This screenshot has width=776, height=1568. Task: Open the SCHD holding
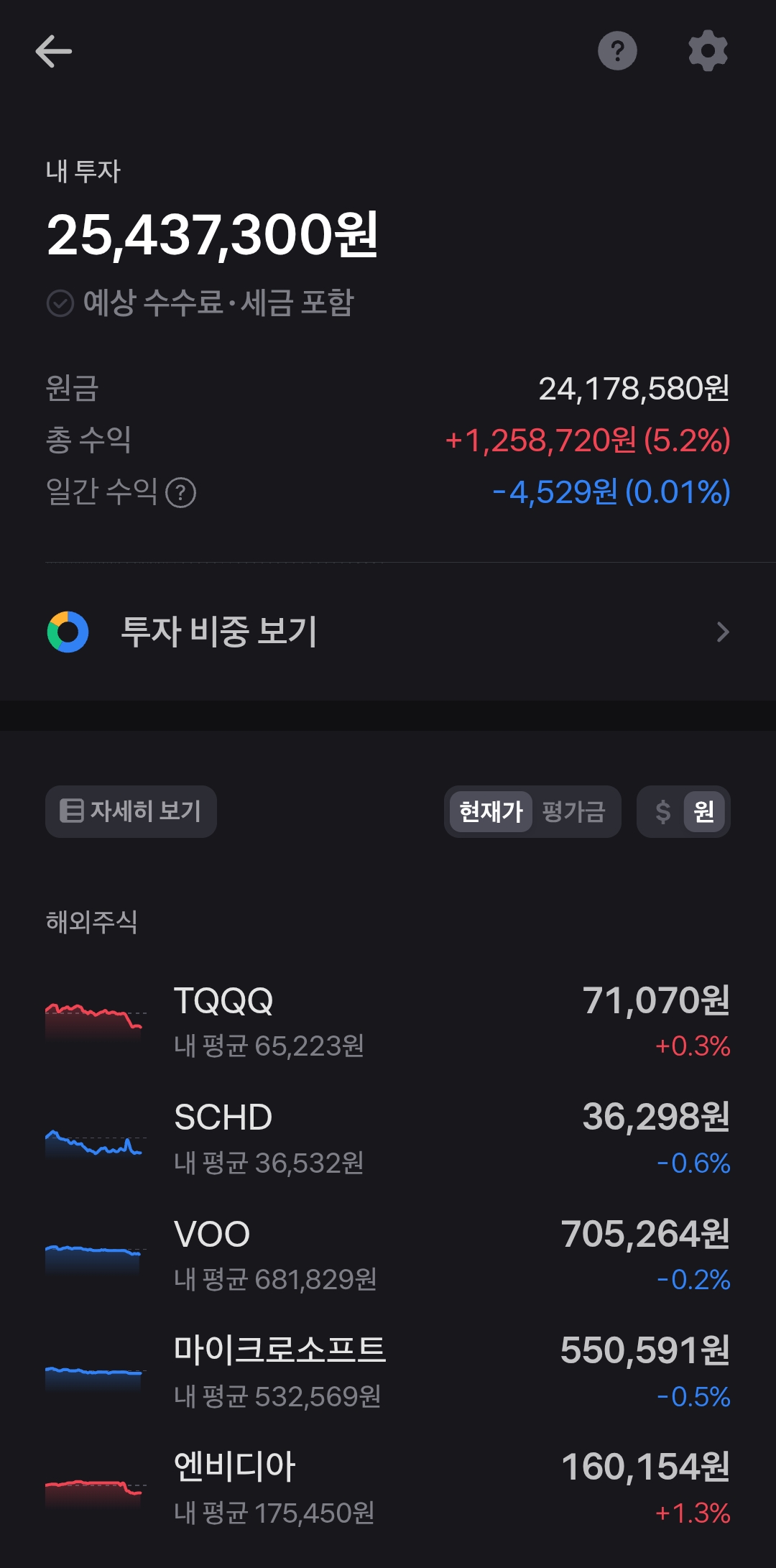coord(388,1139)
